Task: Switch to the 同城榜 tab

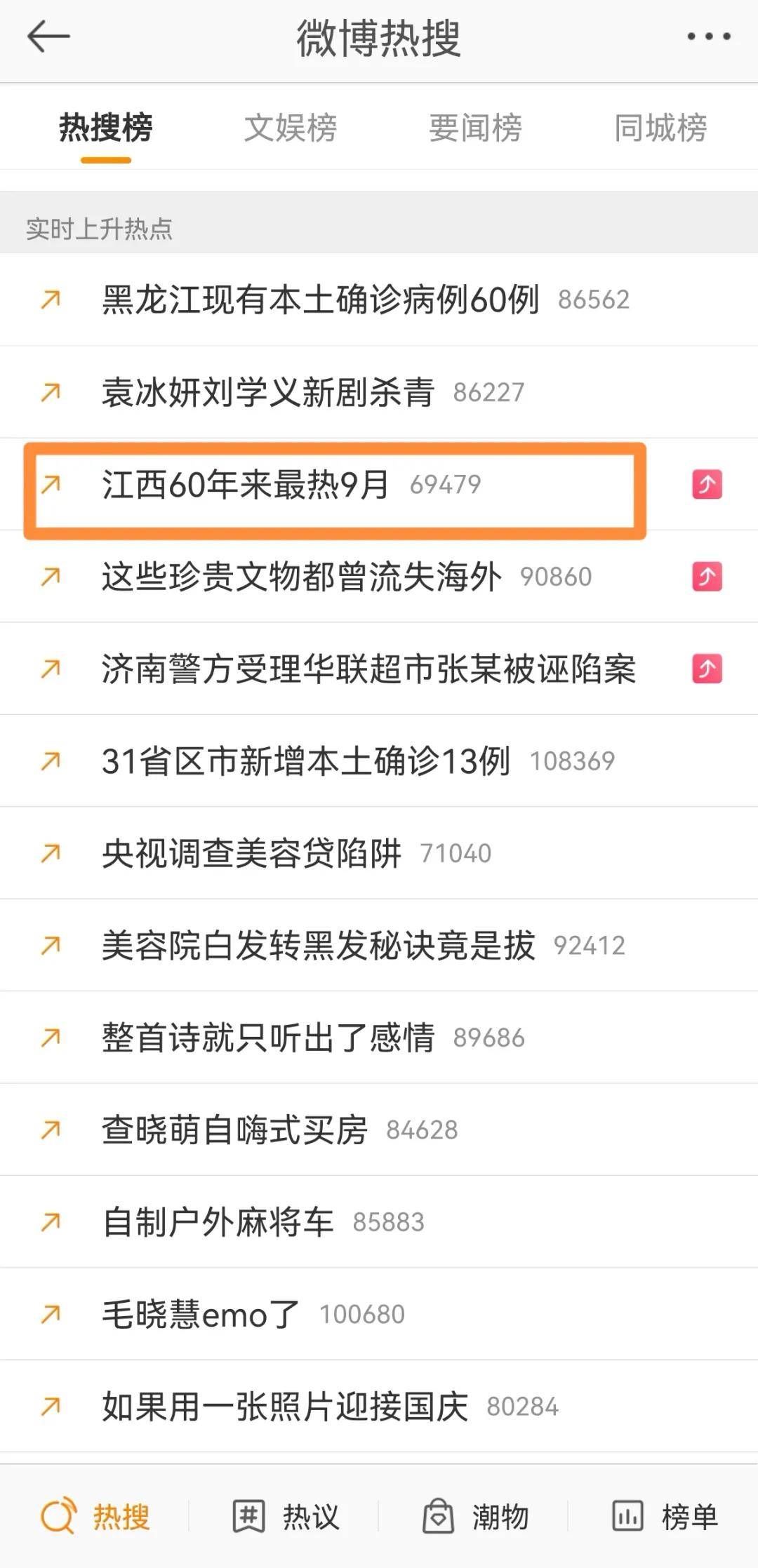Action: coord(660,128)
